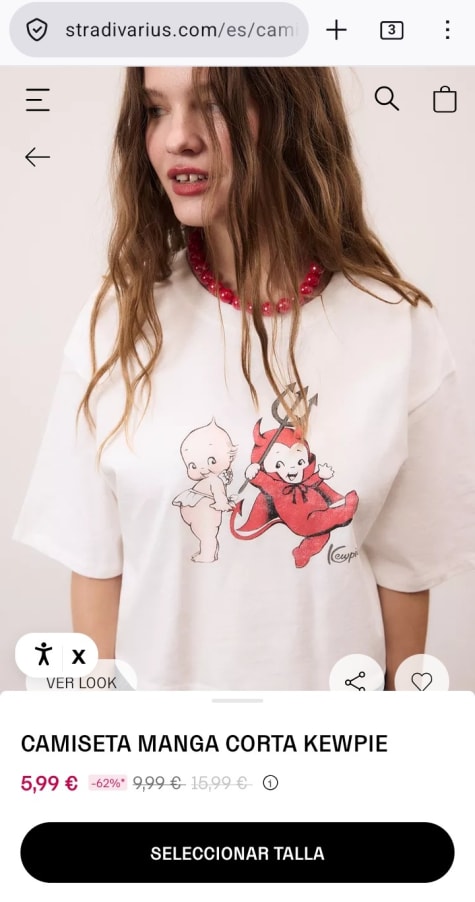This screenshot has width=475, height=902.
Task: Go back with the arrow
Action: point(37,156)
